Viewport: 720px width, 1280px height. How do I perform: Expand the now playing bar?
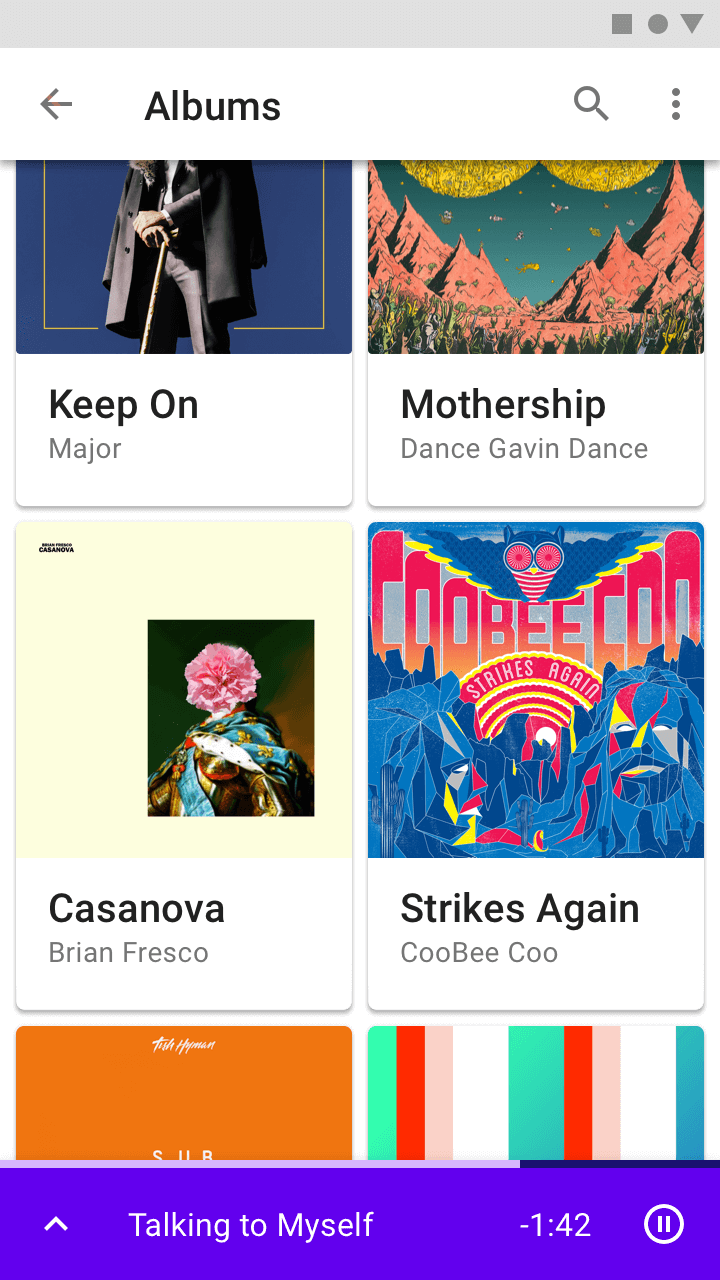click(x=56, y=1224)
